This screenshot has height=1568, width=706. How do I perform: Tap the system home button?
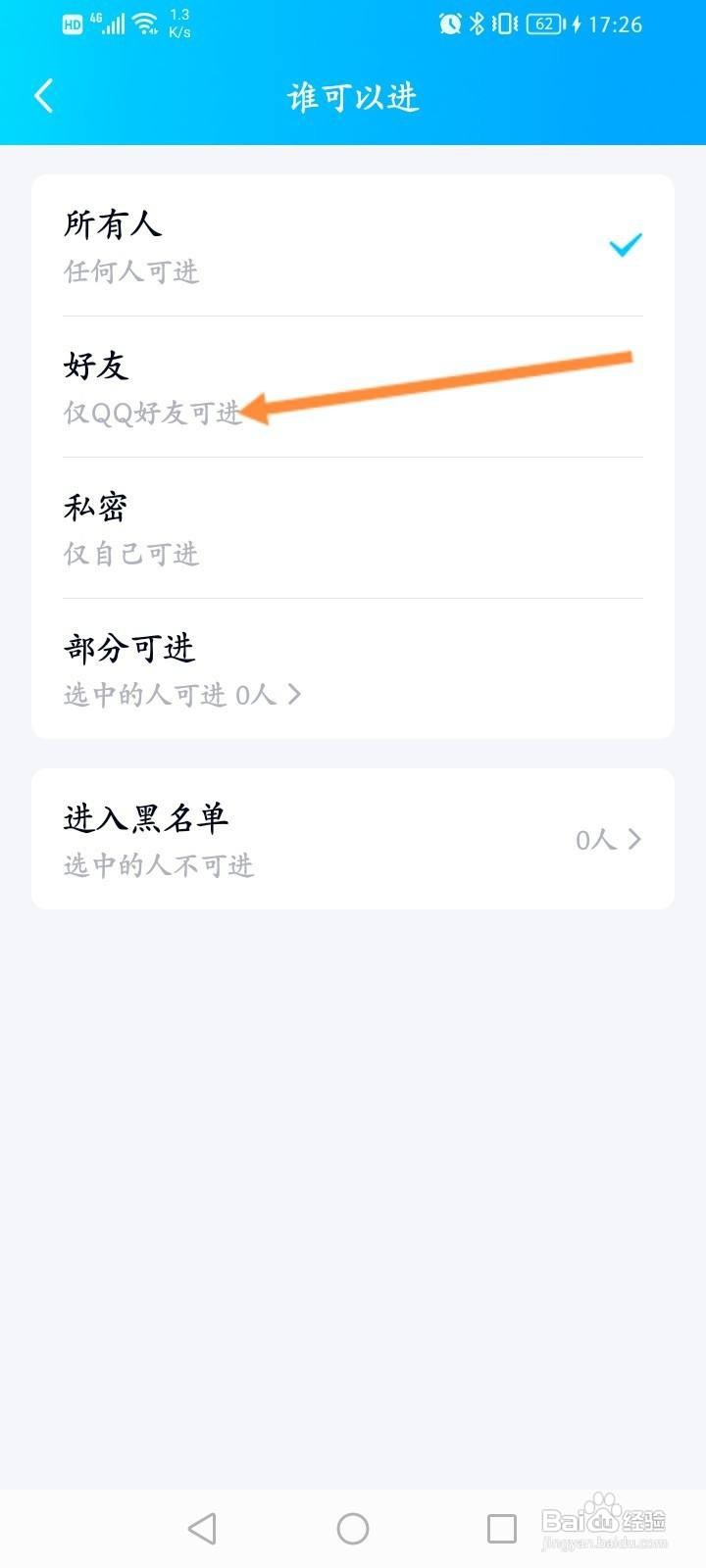click(x=353, y=1528)
